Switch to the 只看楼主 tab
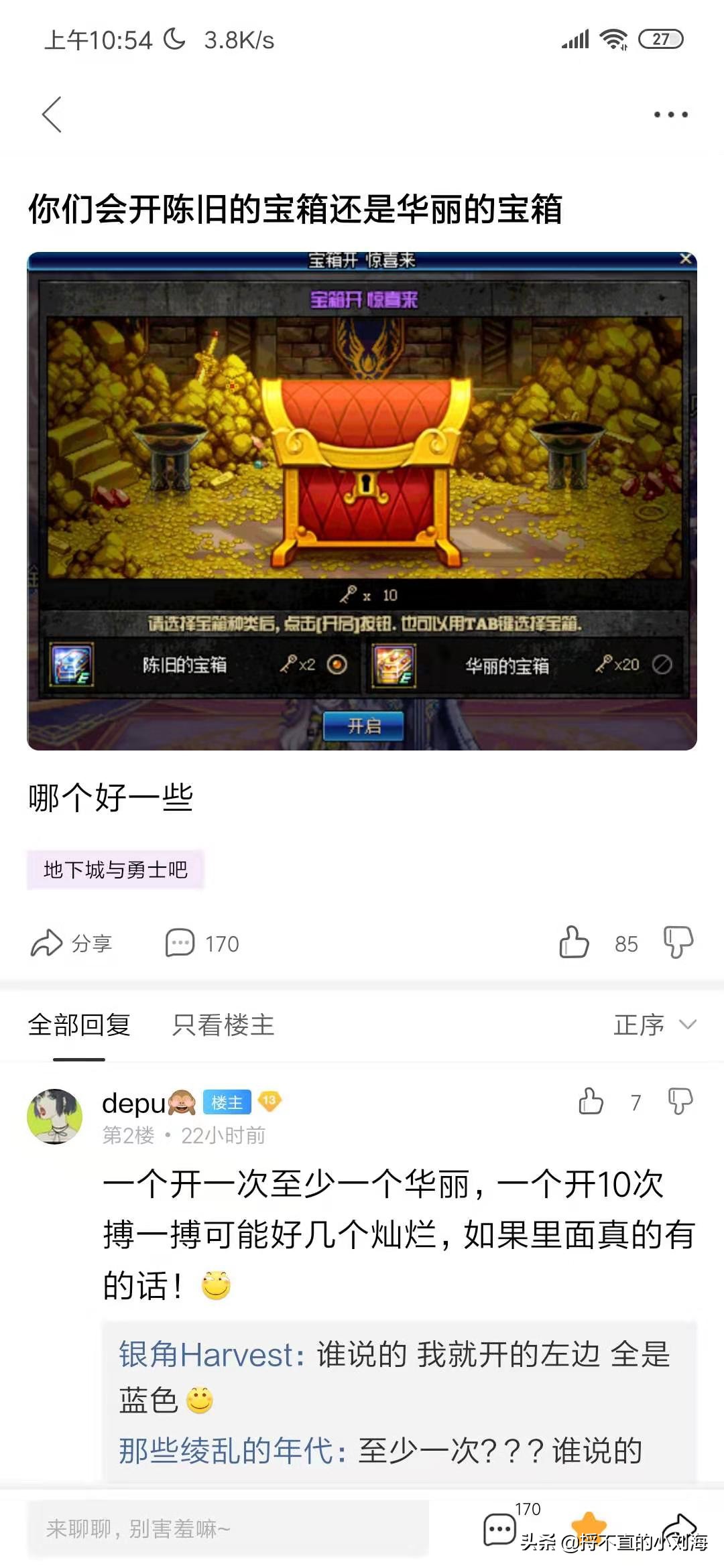 click(223, 1025)
